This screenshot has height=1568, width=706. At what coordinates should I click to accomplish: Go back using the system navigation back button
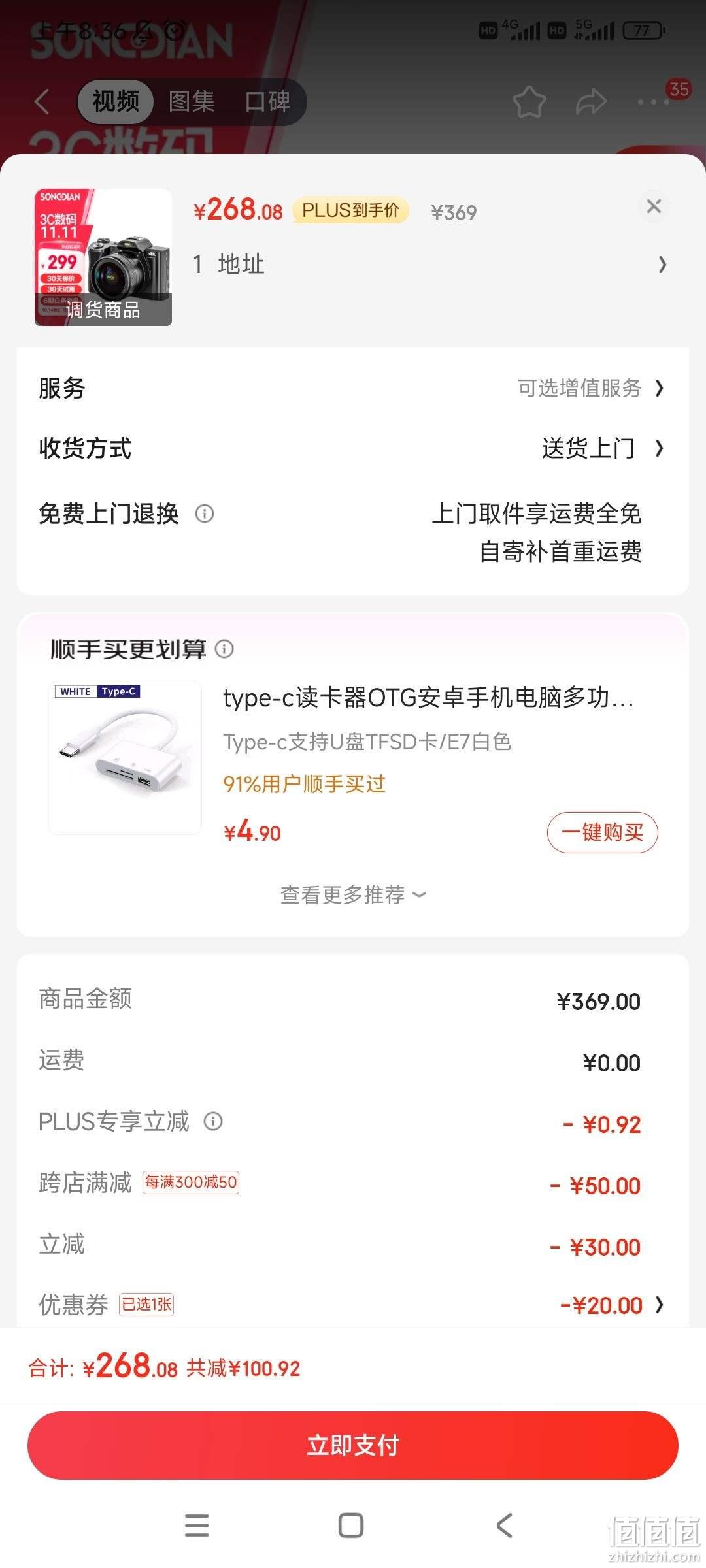click(504, 1526)
